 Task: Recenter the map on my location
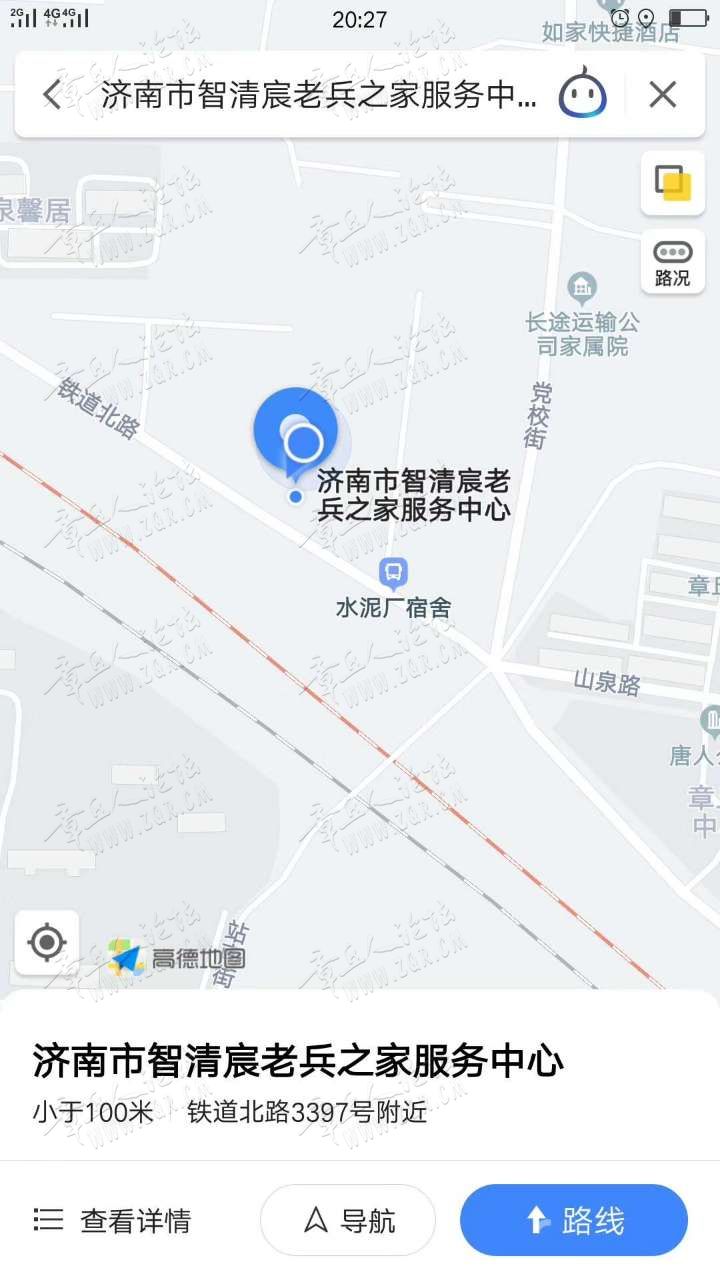point(47,942)
